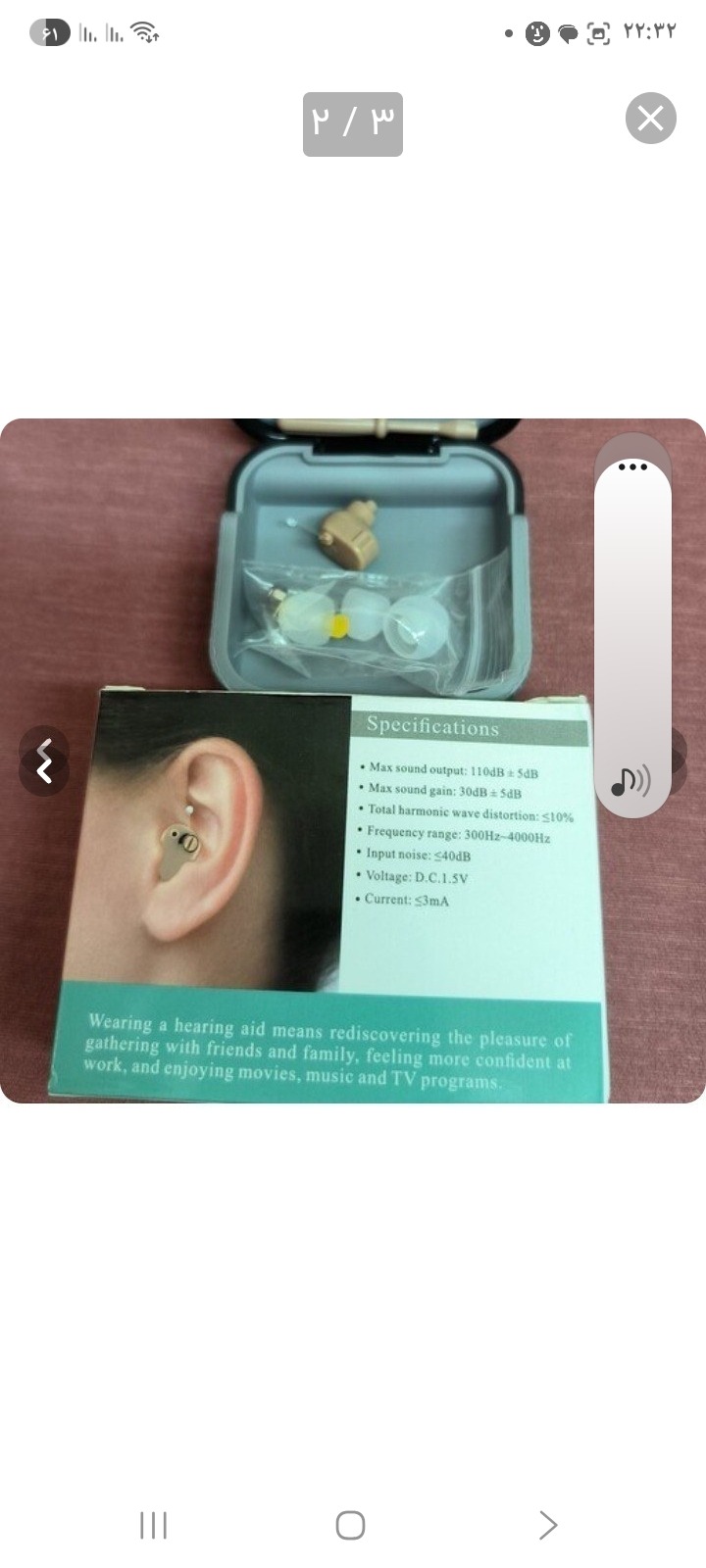The width and height of the screenshot is (706, 1568).
Task: Go to the previous photo
Action: (x=44, y=771)
